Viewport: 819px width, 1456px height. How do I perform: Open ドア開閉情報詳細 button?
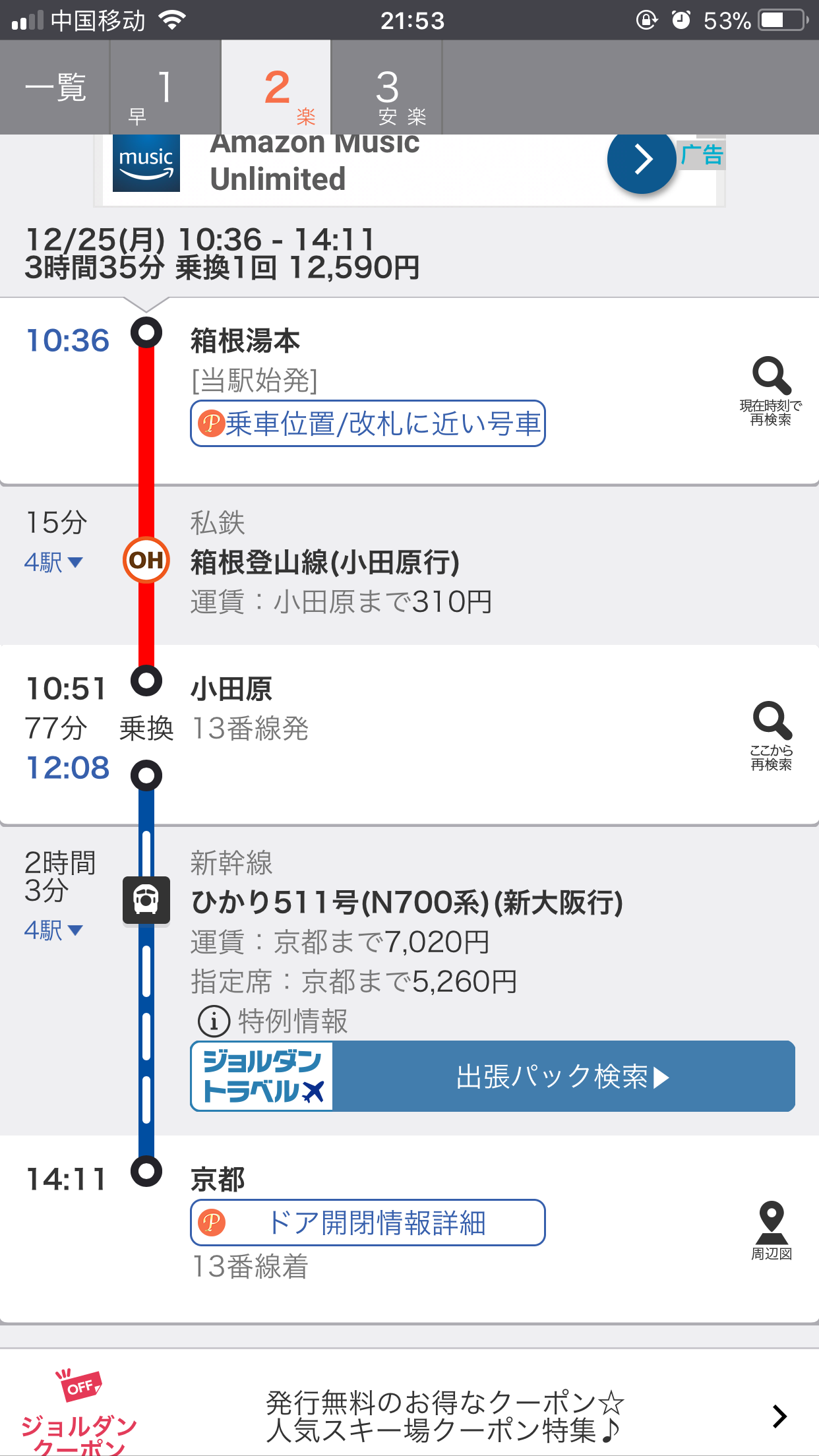click(368, 1223)
